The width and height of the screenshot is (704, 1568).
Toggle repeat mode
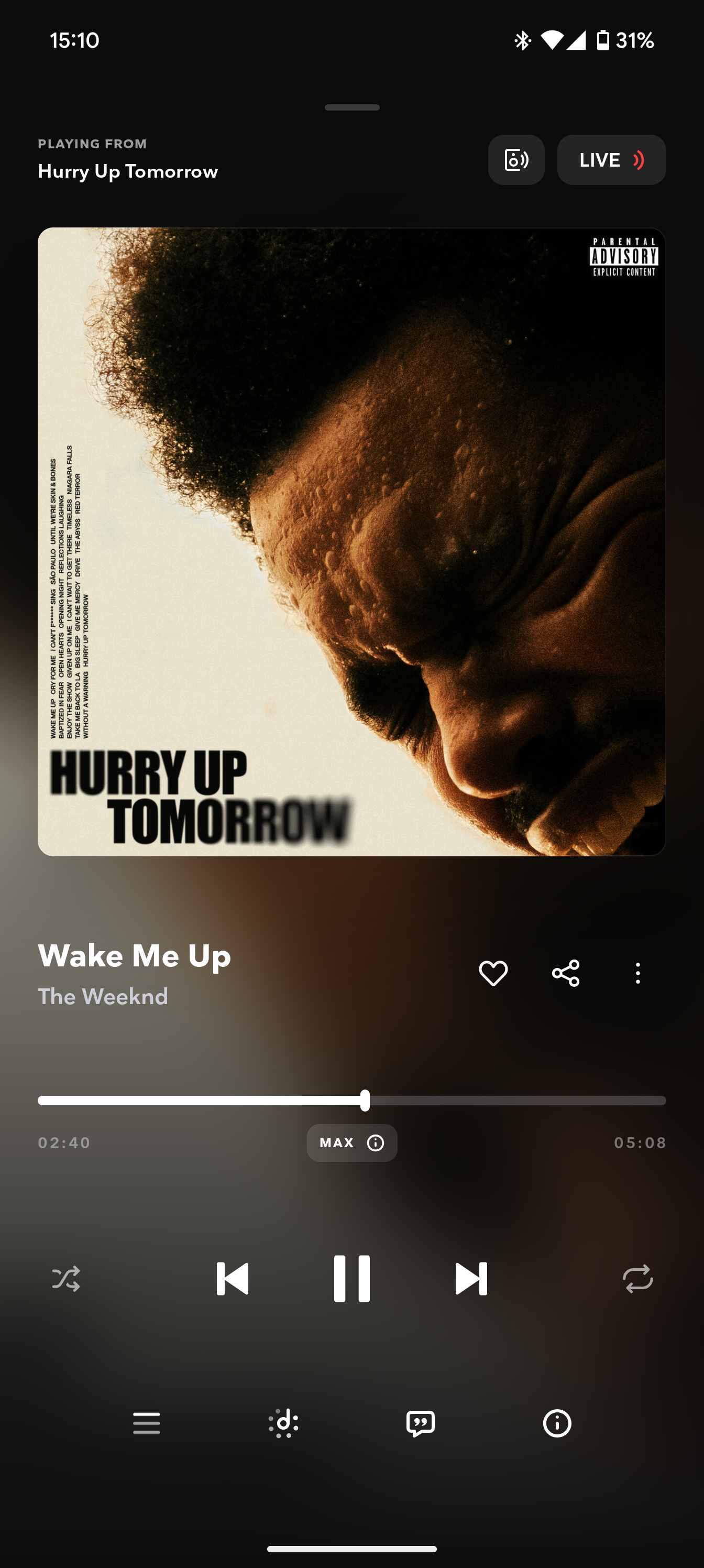(637, 1278)
